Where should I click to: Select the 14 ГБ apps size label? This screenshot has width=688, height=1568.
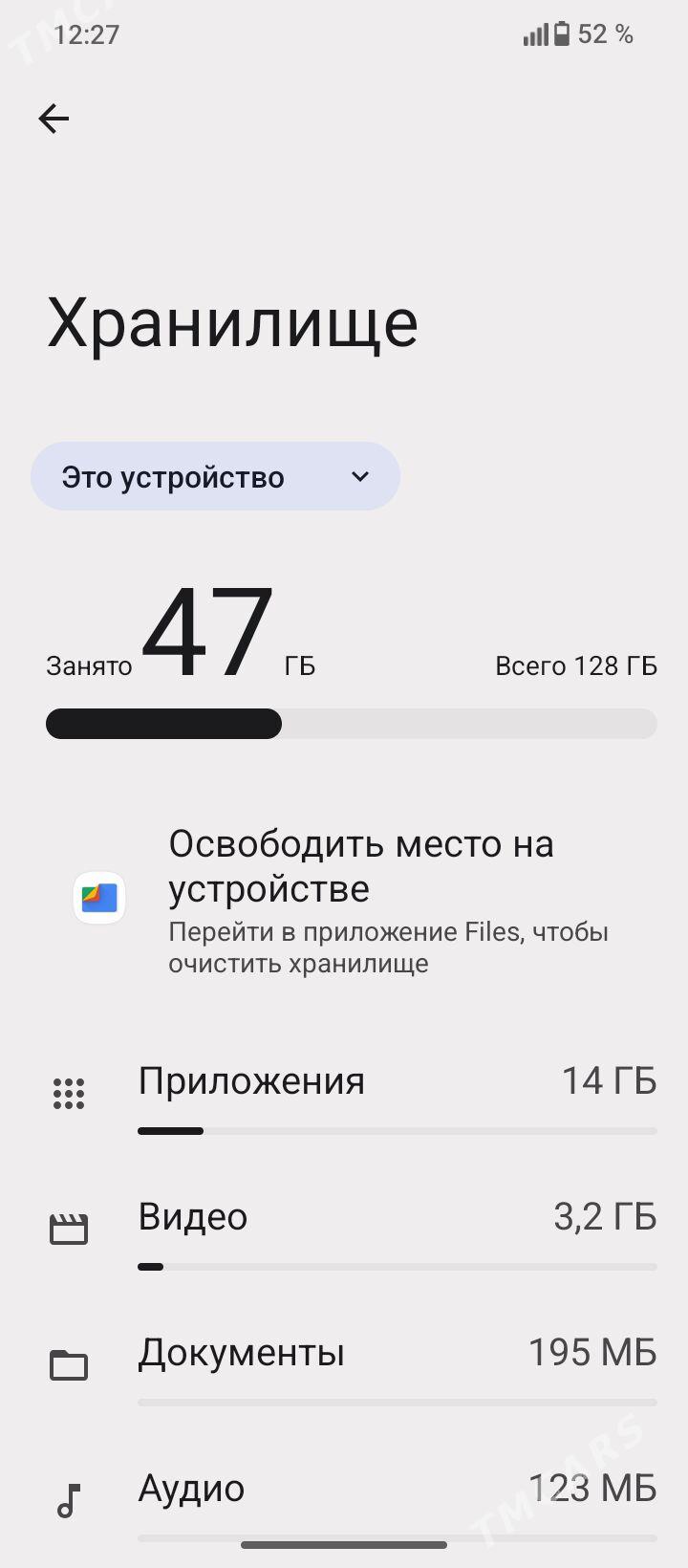pyautogui.click(x=609, y=1080)
